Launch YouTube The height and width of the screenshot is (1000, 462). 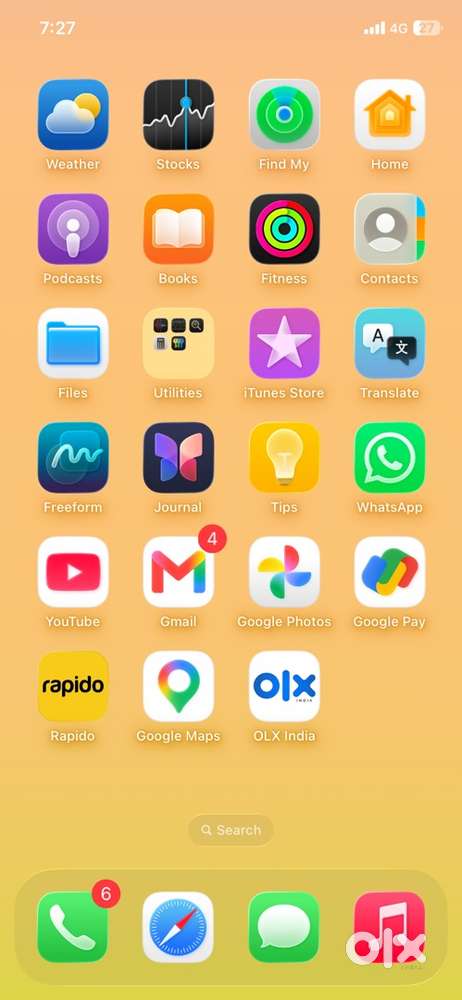tap(73, 571)
